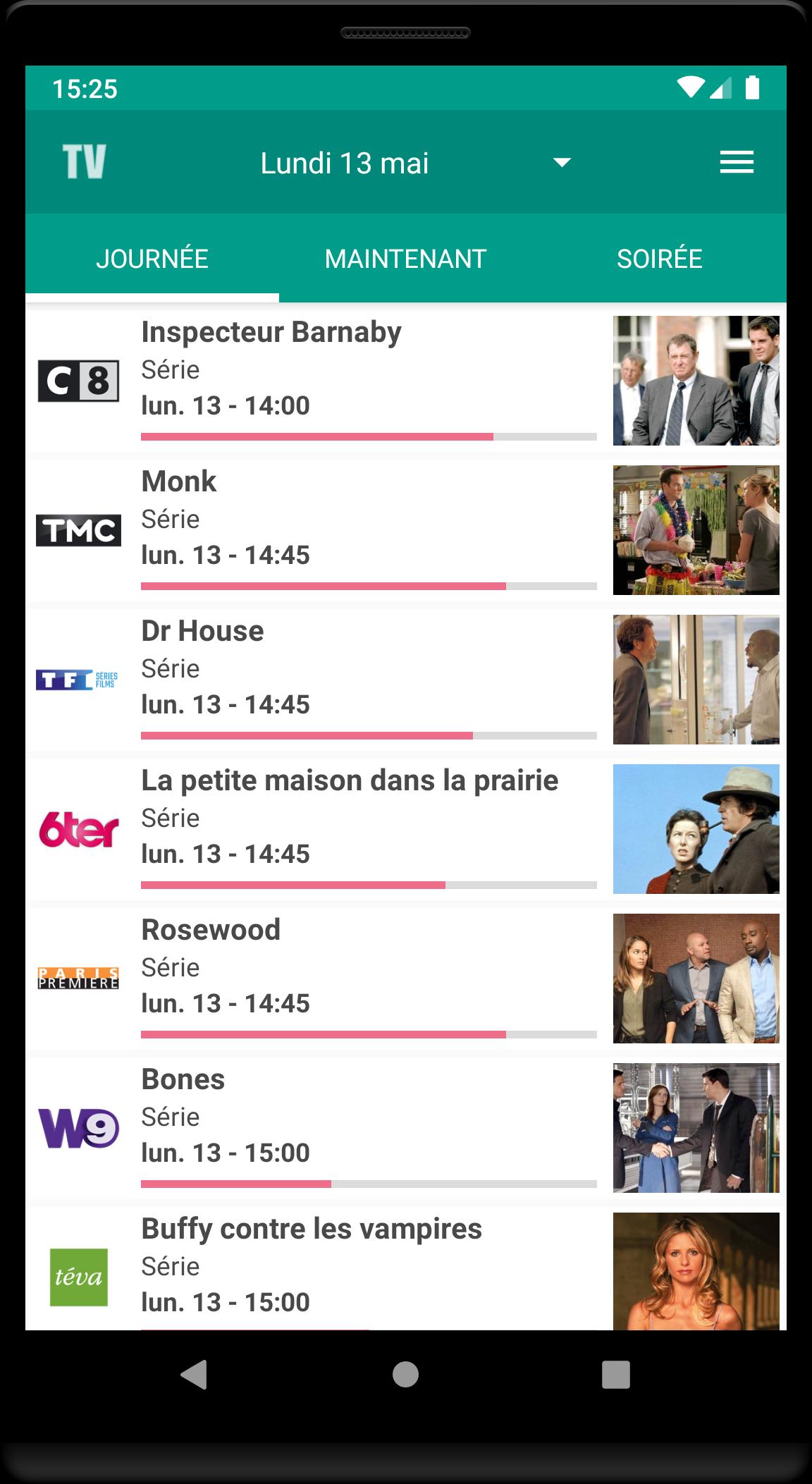Open Inspecteur Barnaby on C8
This screenshot has height=1484, width=812.
[406, 381]
